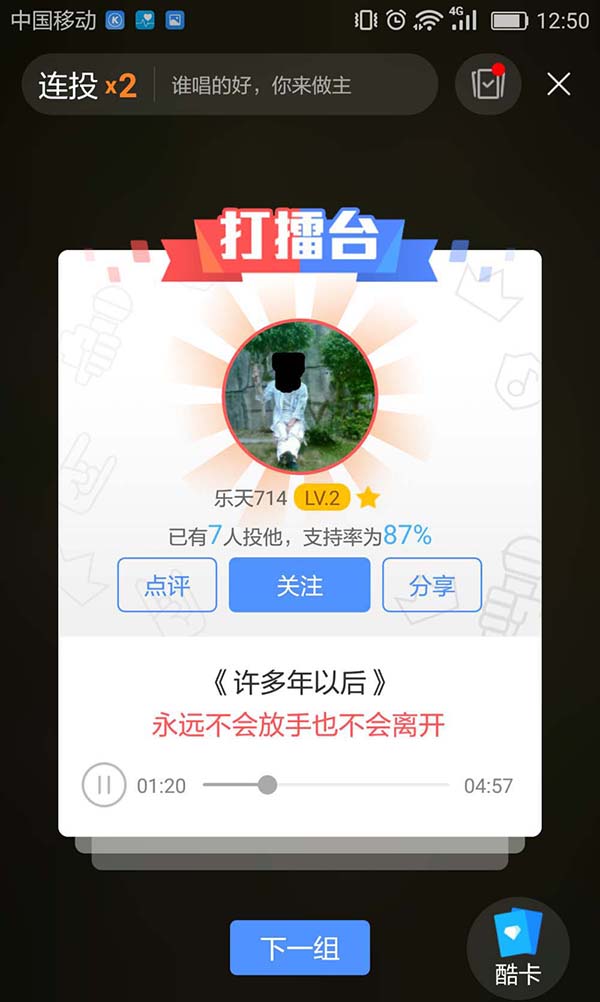The height and width of the screenshot is (1002, 600).
Task: Follow the singer with 关注
Action: (300, 585)
